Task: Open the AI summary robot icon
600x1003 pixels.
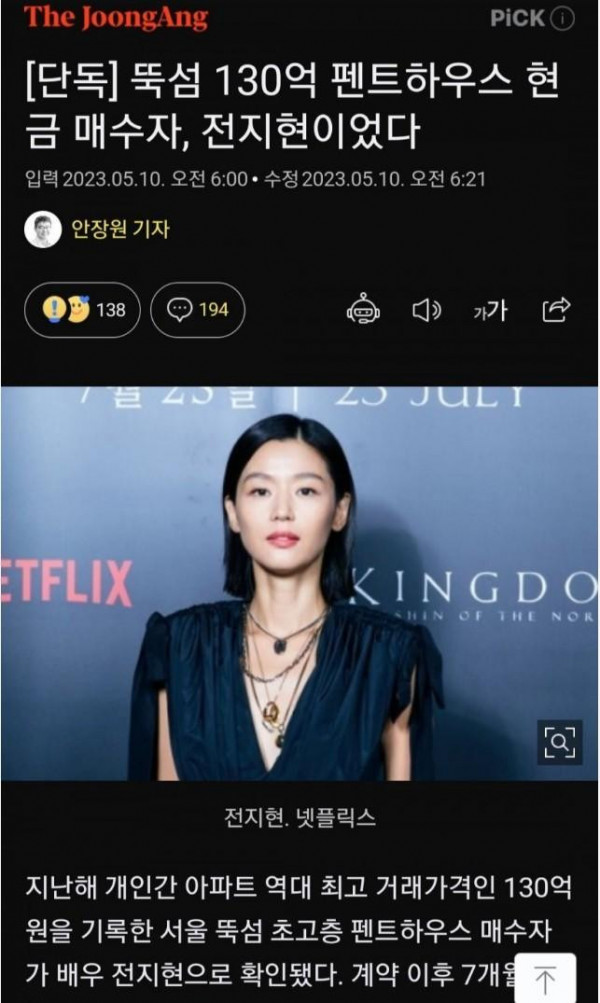Action: coord(363,309)
